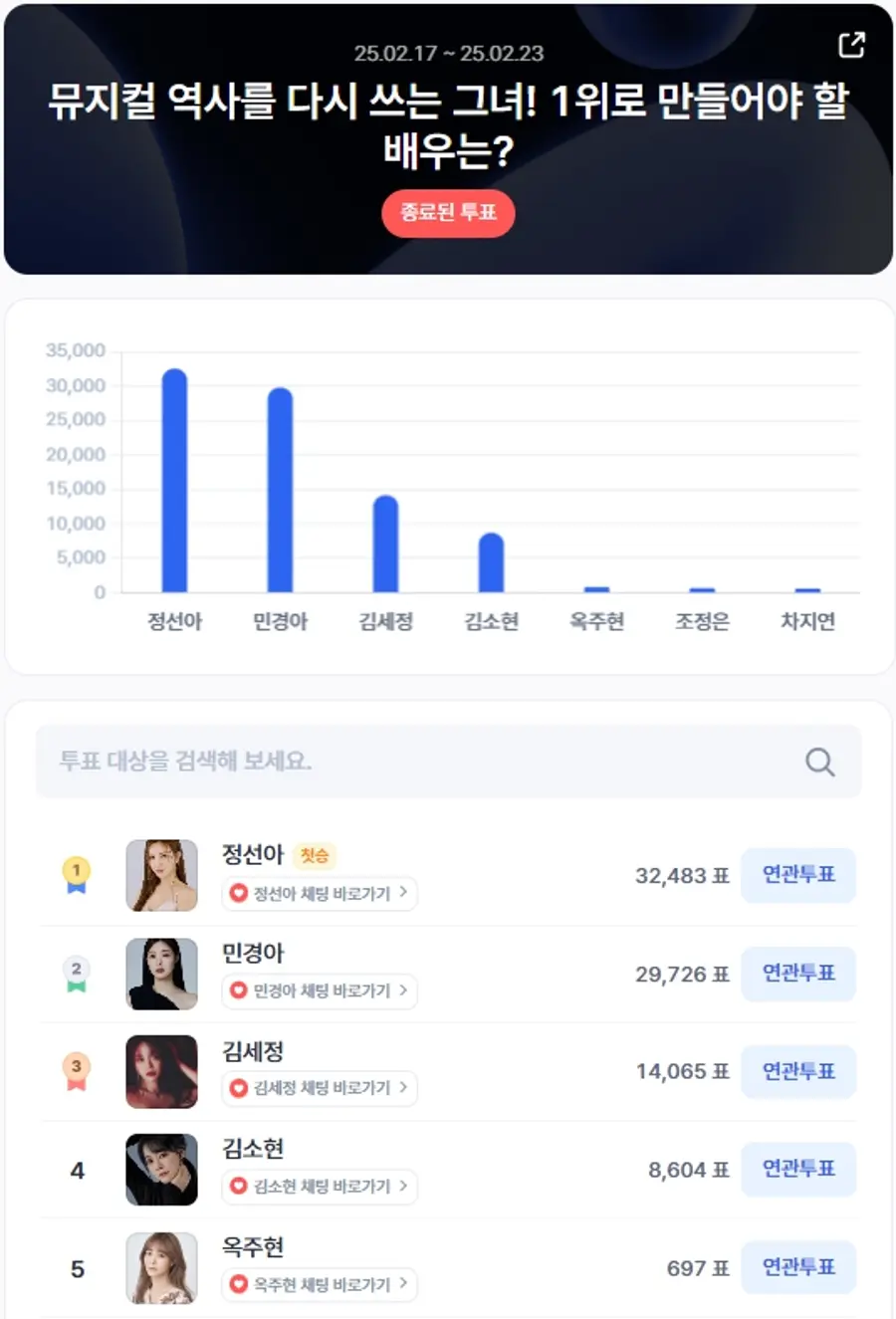This screenshot has width=896, height=1319.
Task: Open 연관투표 for 김세정
Action: tap(799, 1071)
